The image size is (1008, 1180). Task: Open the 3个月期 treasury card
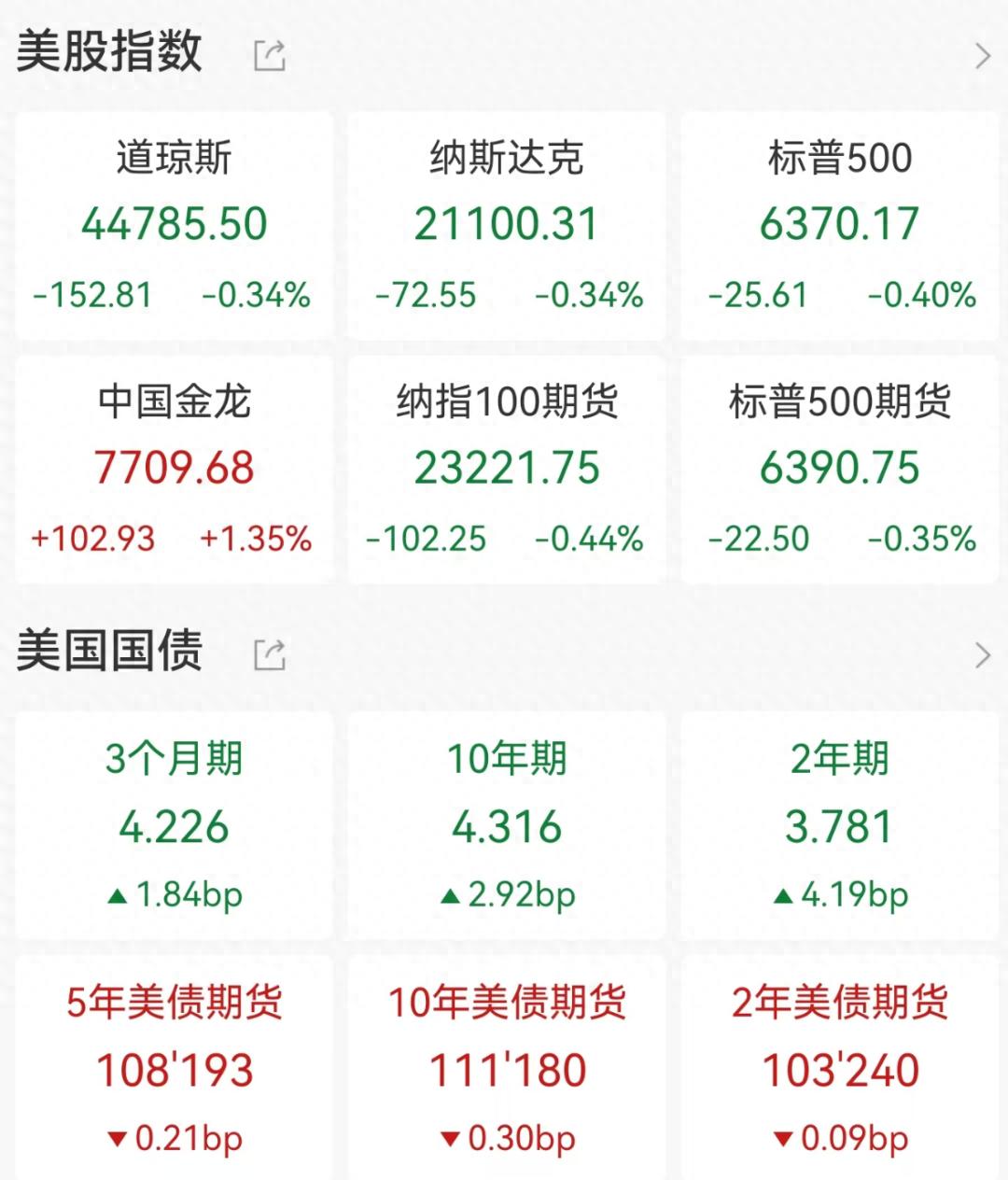(x=175, y=826)
